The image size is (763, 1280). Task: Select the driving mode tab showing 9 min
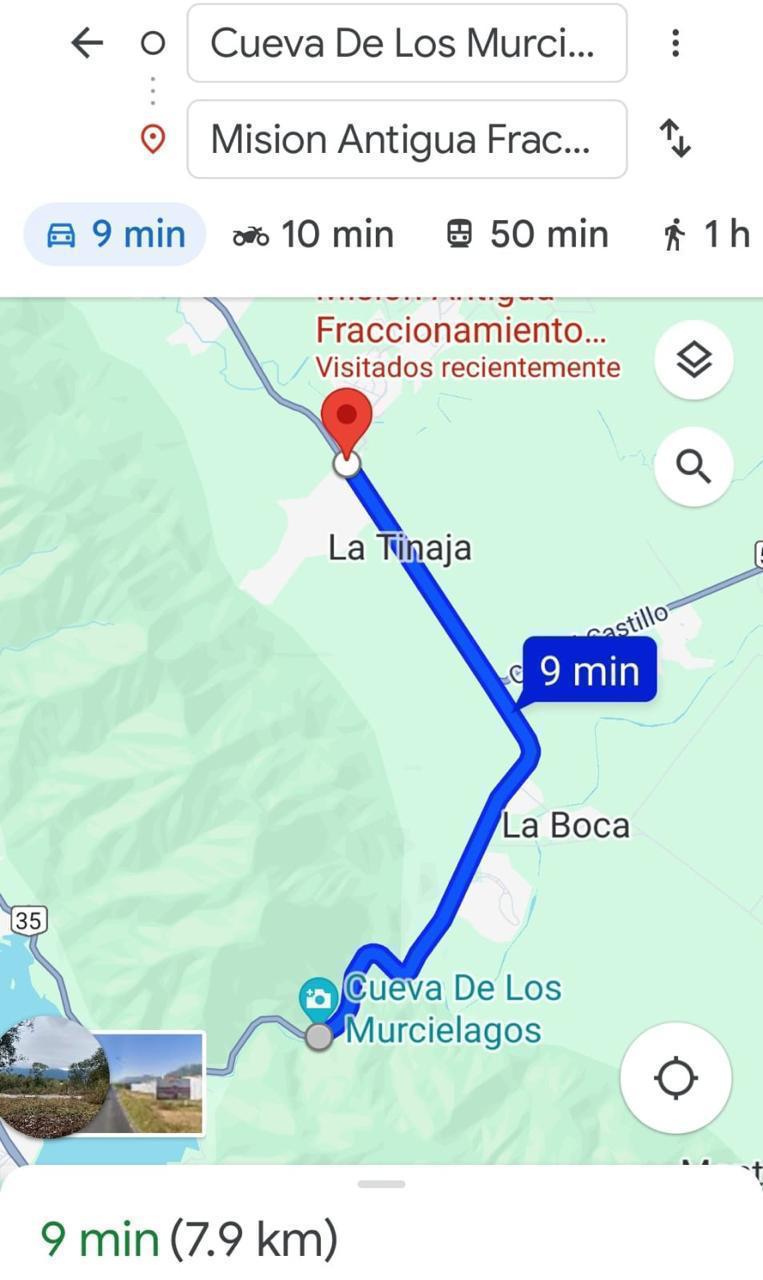point(114,233)
